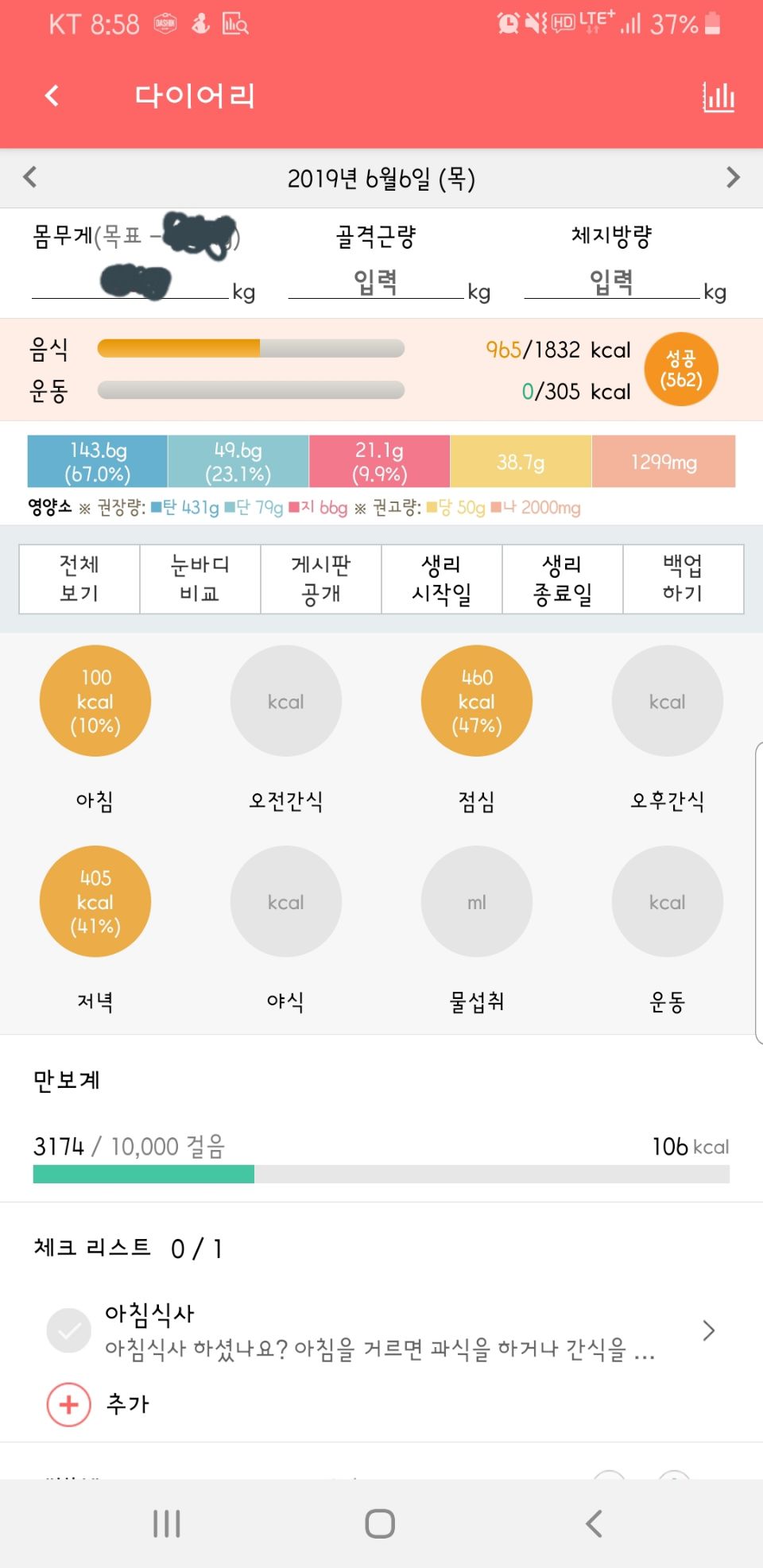Viewport: 763px width, 1568px height.
Task: Mark 생리 시작일
Action: coord(442,579)
